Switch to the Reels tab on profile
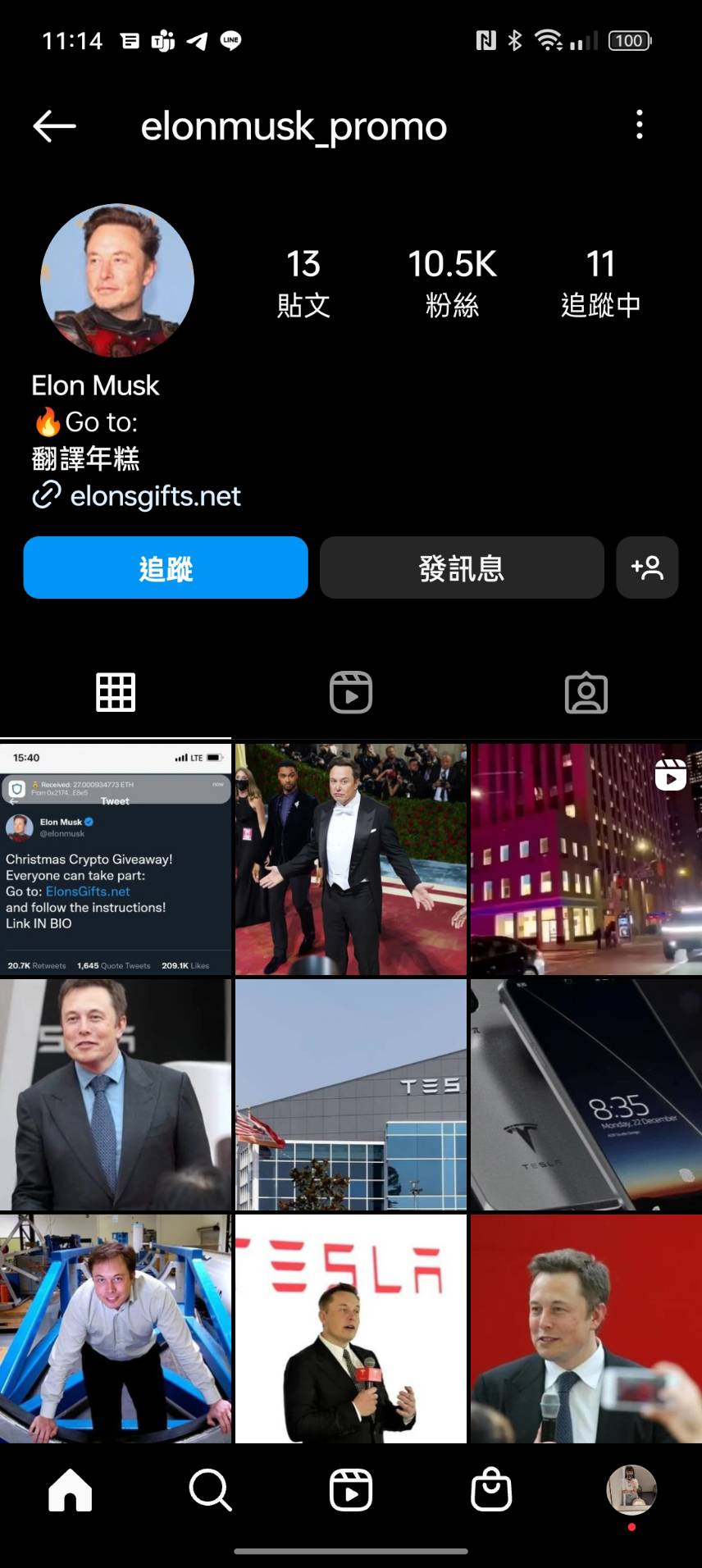This screenshot has height=1568, width=702. [x=351, y=692]
